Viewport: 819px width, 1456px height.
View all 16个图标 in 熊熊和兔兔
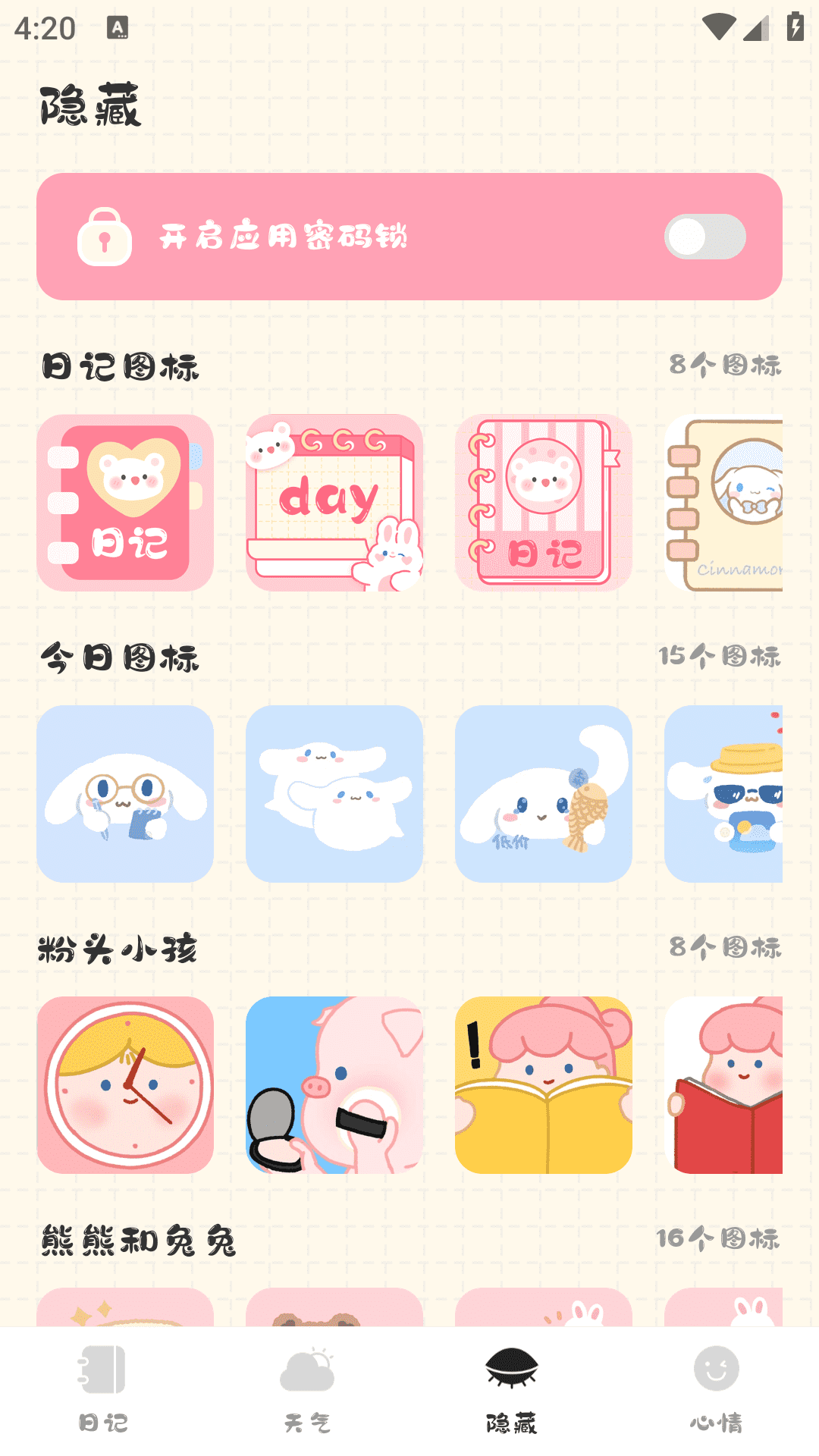[718, 1238]
